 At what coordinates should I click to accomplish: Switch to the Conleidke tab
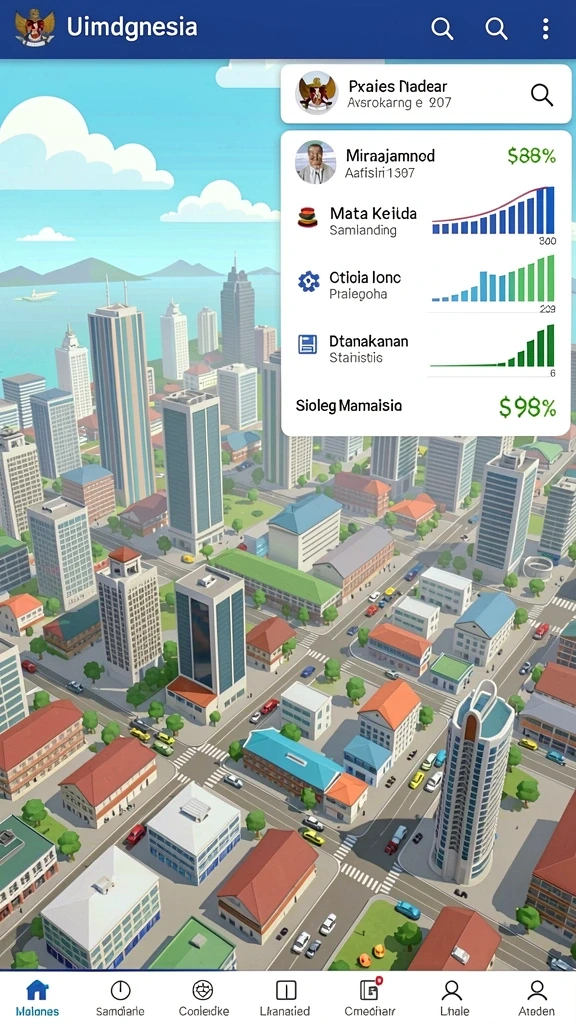[x=204, y=998]
